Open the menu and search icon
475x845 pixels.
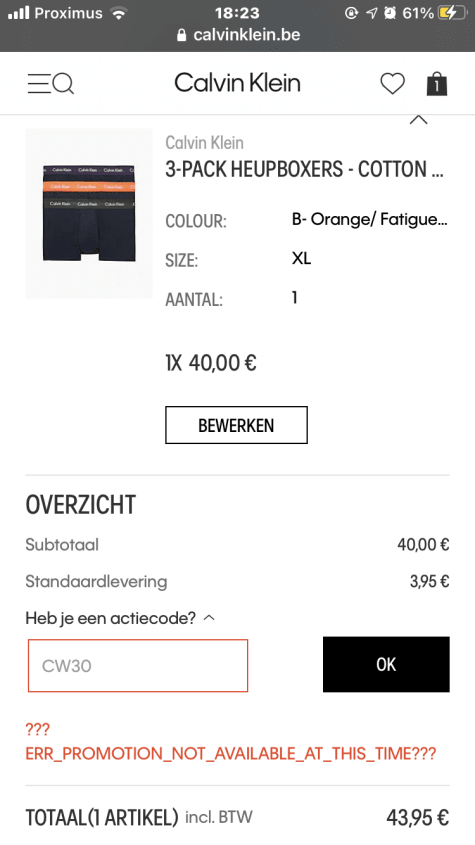(51, 84)
